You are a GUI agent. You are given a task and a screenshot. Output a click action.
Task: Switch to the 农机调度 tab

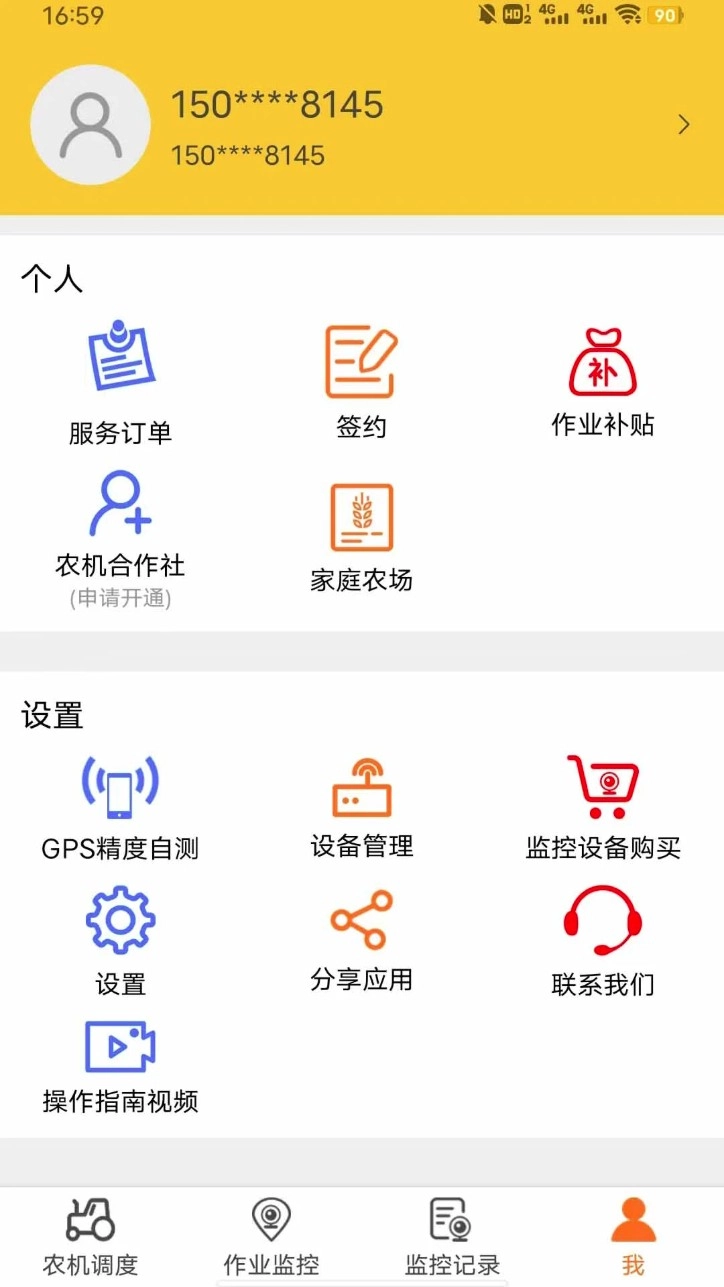tap(90, 1235)
